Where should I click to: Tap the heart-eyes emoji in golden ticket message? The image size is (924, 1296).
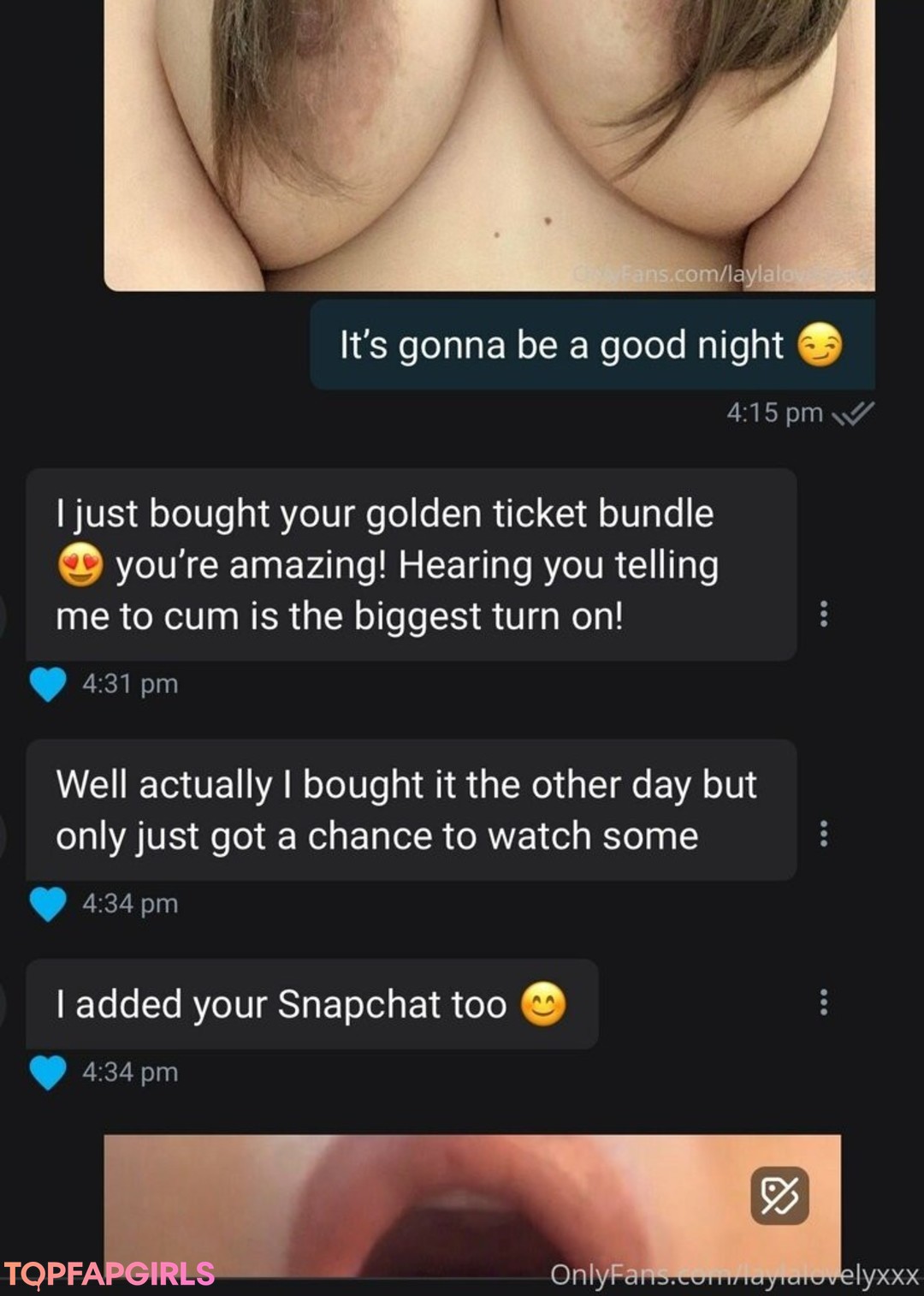[x=81, y=564]
